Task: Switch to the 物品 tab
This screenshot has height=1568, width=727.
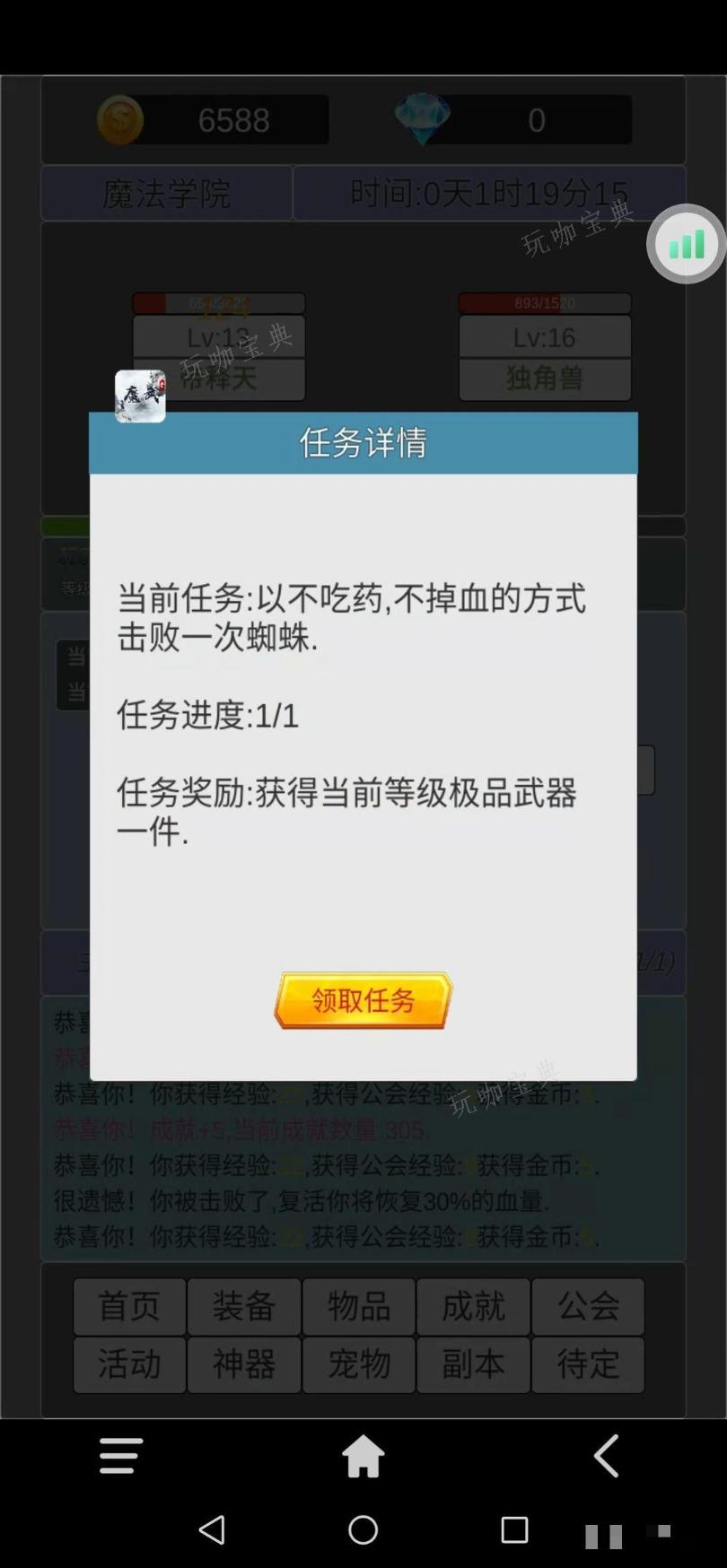Action: click(359, 1306)
